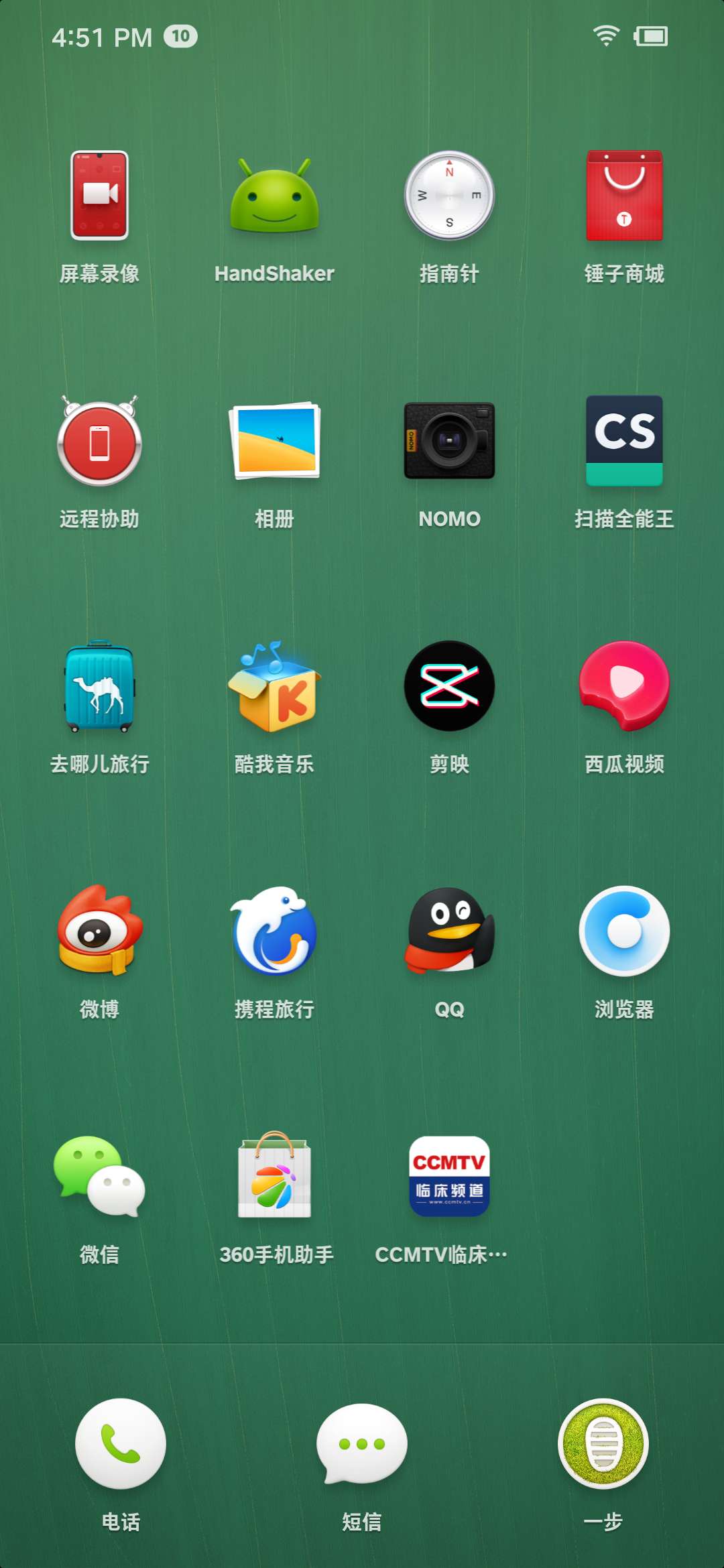Launch 360手机助手 app store
Image resolution: width=724 pixels, height=1568 pixels.
[274, 1177]
